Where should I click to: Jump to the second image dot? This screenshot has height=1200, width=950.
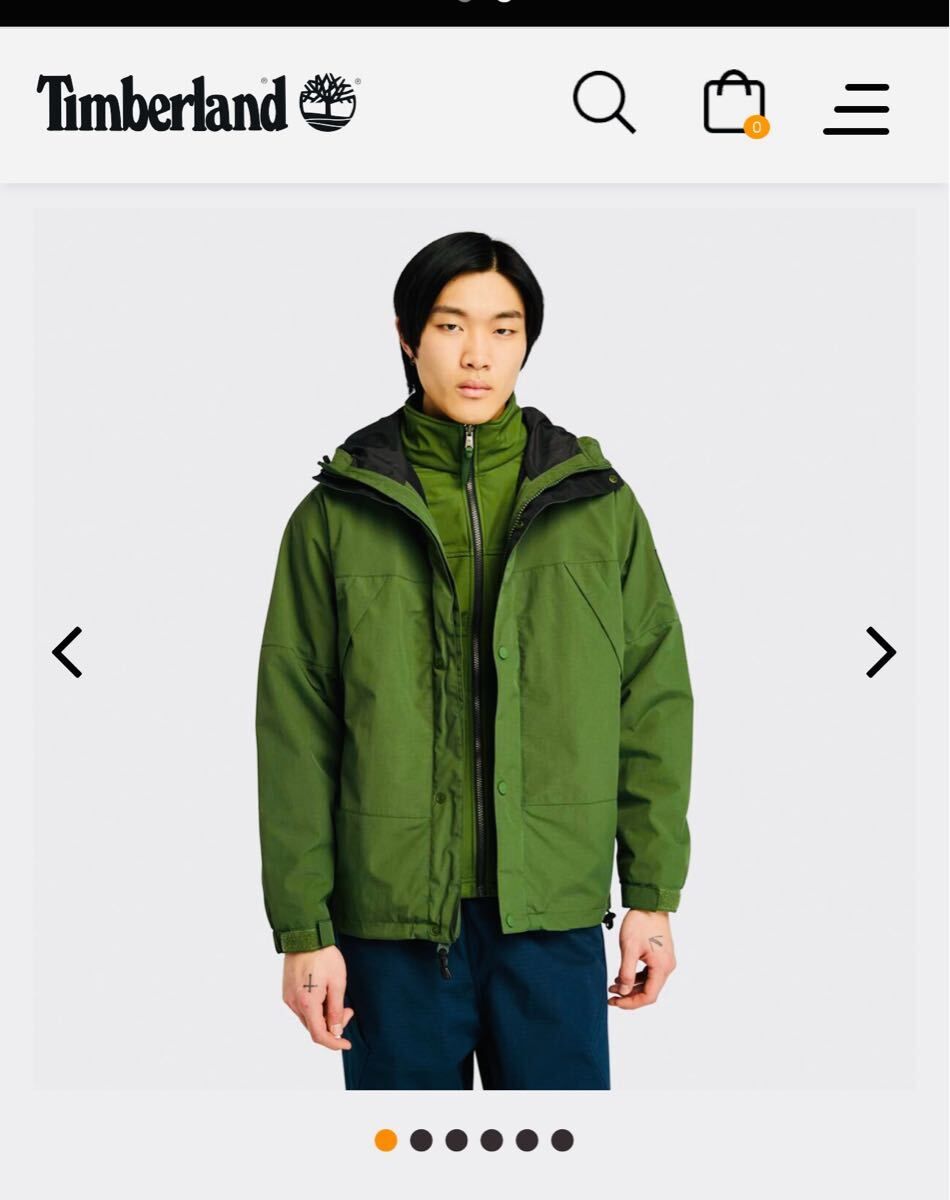point(421,1140)
